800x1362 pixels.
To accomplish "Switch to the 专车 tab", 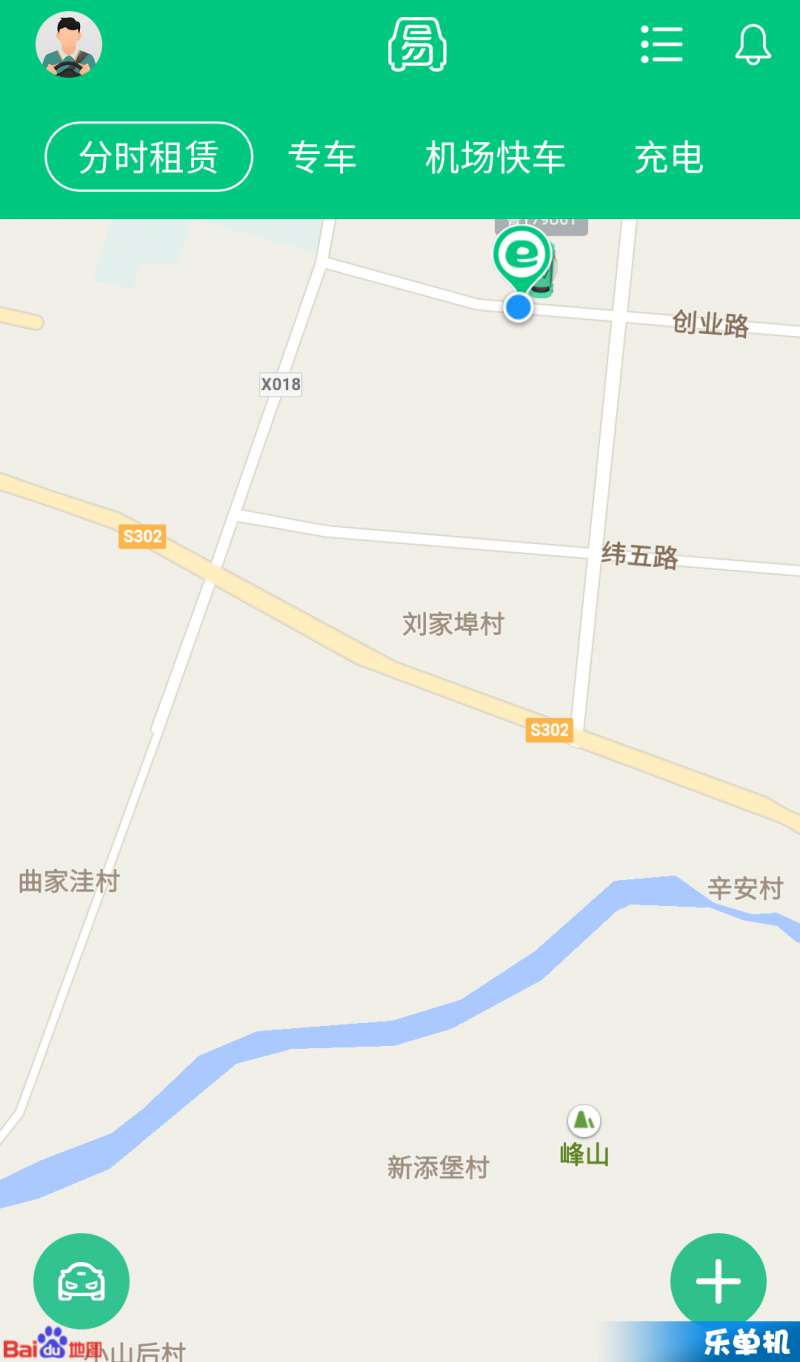I will pos(322,158).
